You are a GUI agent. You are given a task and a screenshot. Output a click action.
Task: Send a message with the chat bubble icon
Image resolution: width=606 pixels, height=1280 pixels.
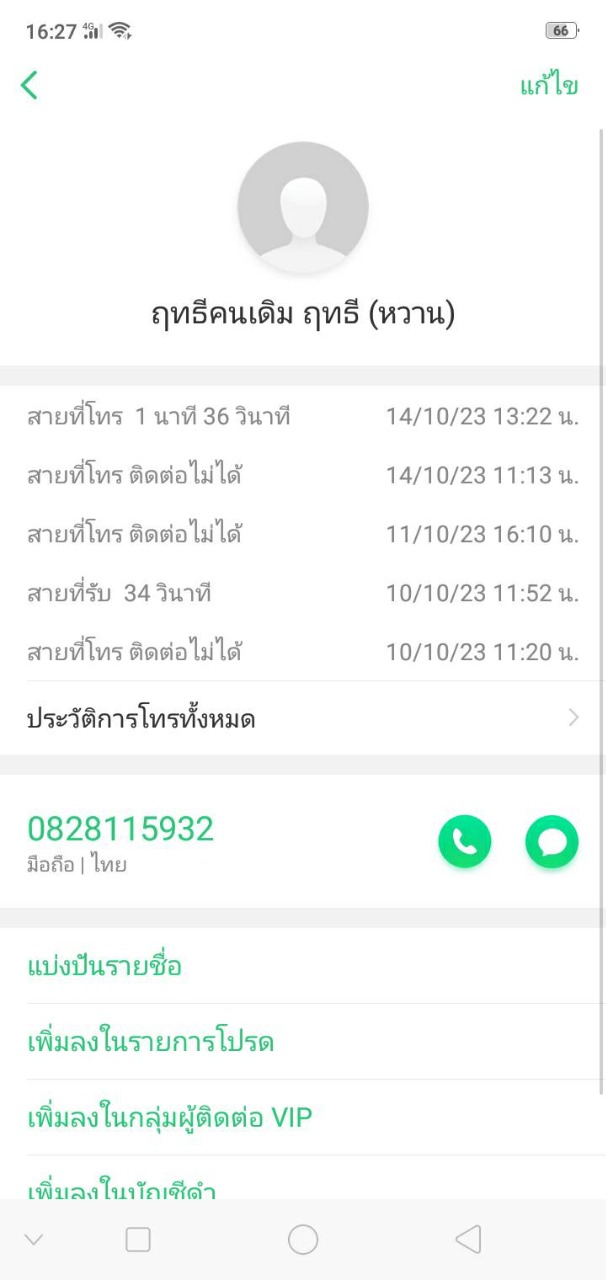[551, 841]
